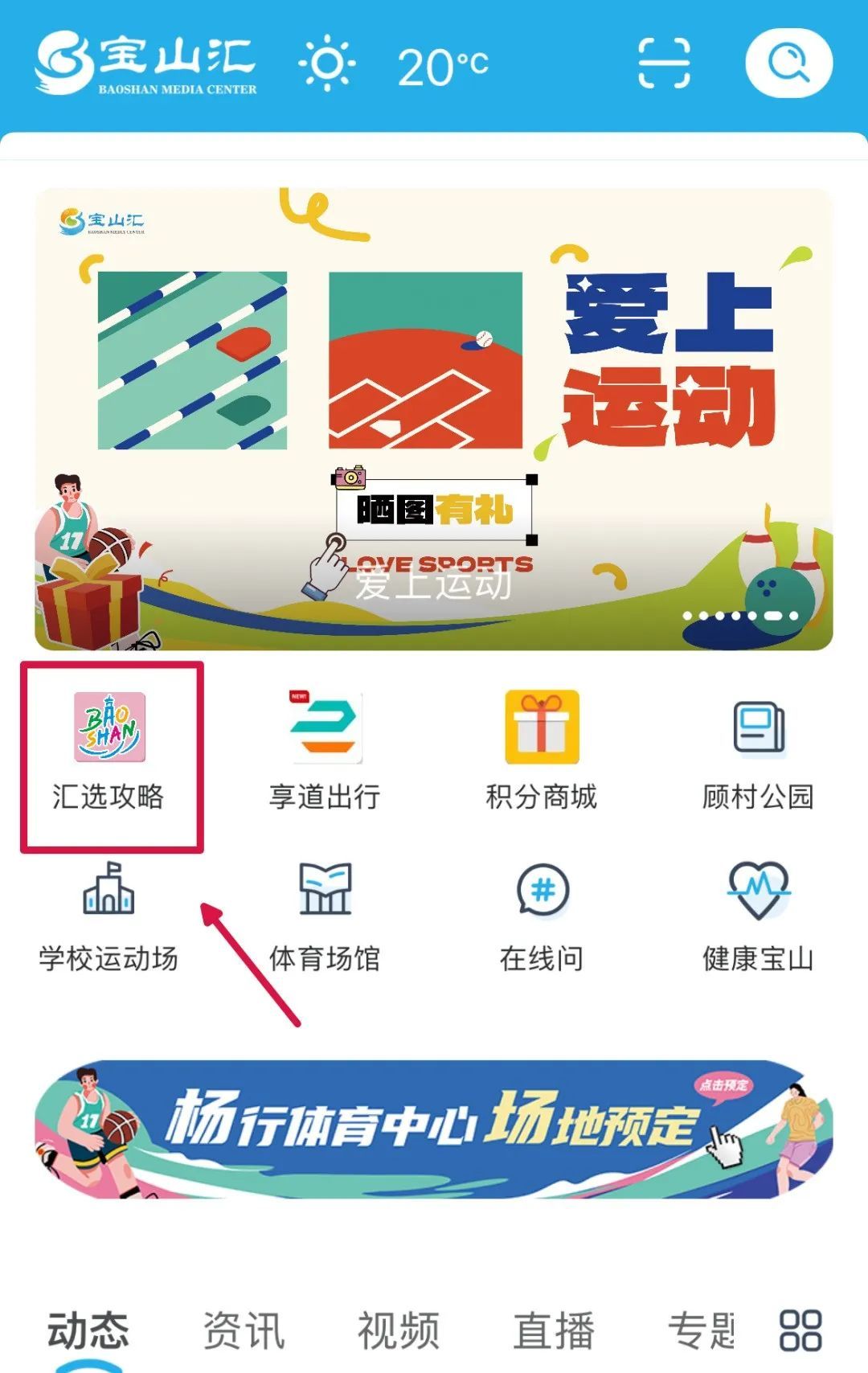Open 杨行体育中心场地预定 banner

(434, 1129)
